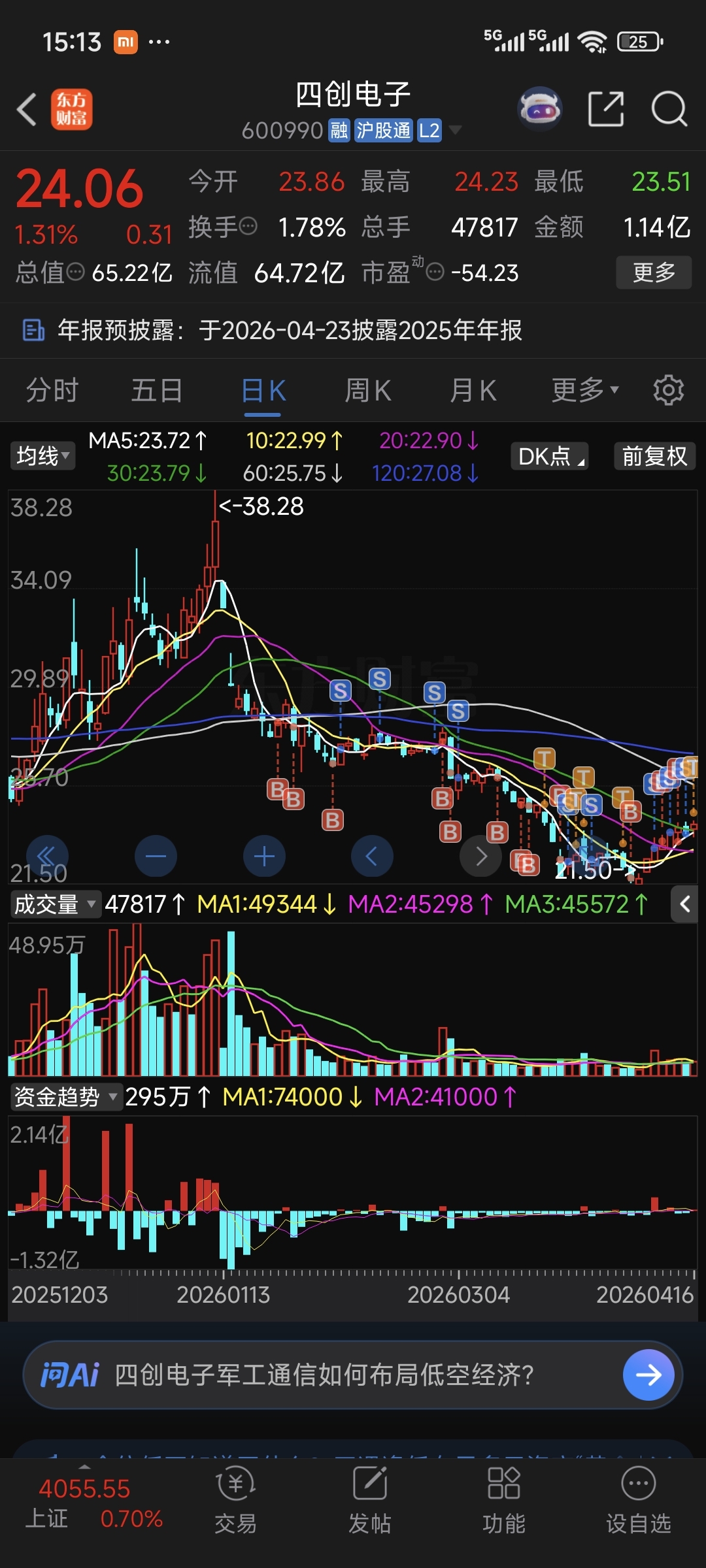This screenshot has height=1568, width=706.
Task: Open chart settings gear
Action: pos(668,391)
